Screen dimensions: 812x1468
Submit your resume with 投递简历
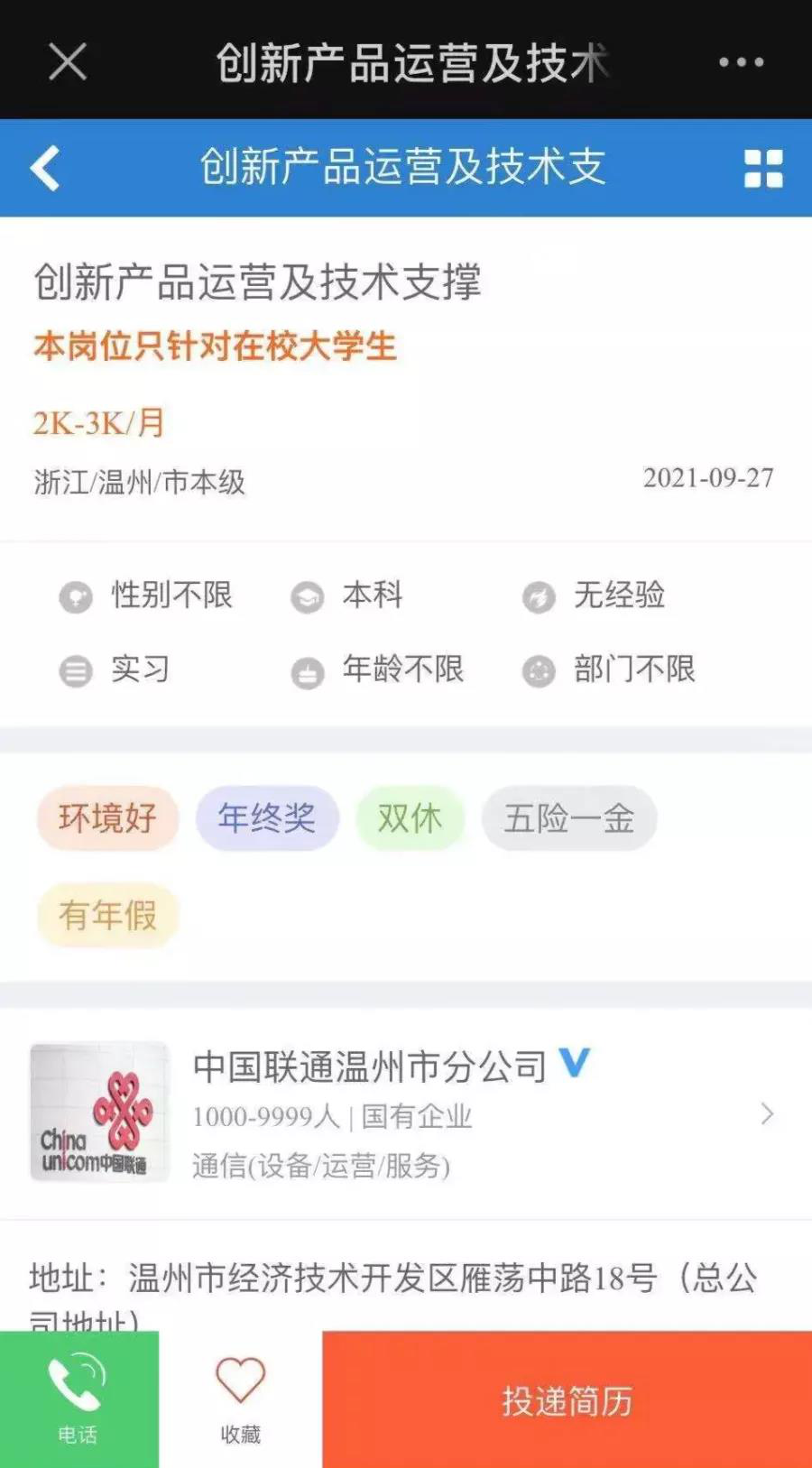point(567,1399)
